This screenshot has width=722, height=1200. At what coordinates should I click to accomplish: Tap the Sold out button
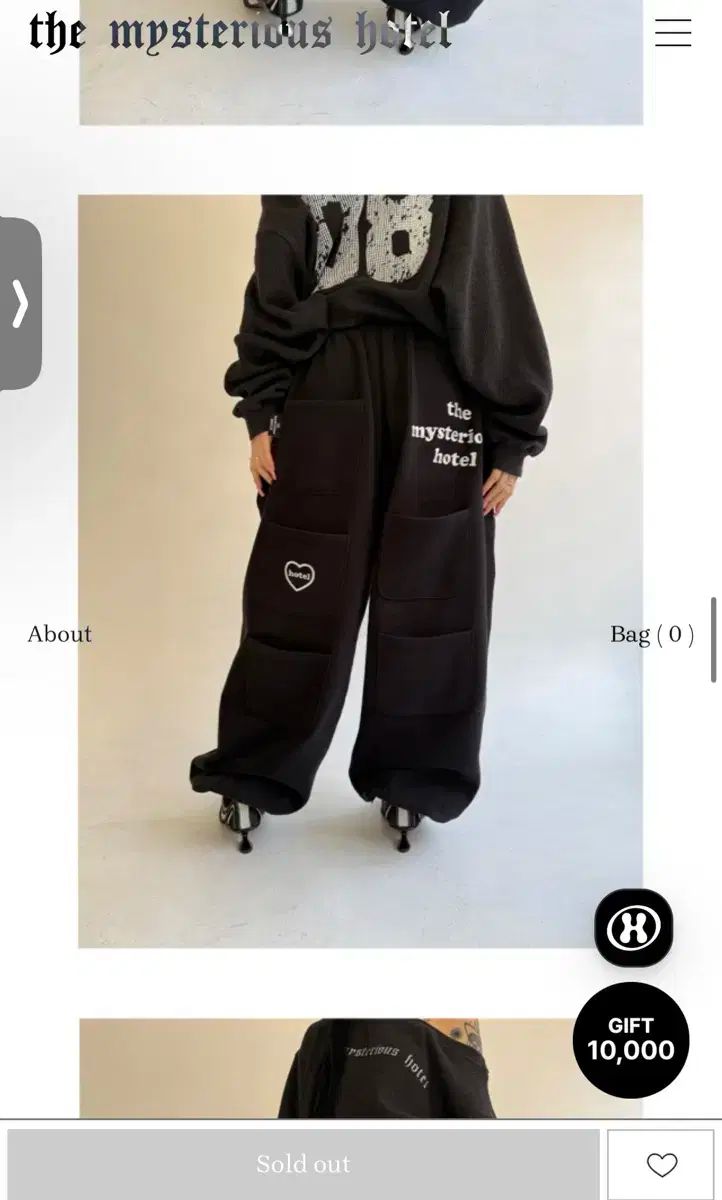(303, 1164)
